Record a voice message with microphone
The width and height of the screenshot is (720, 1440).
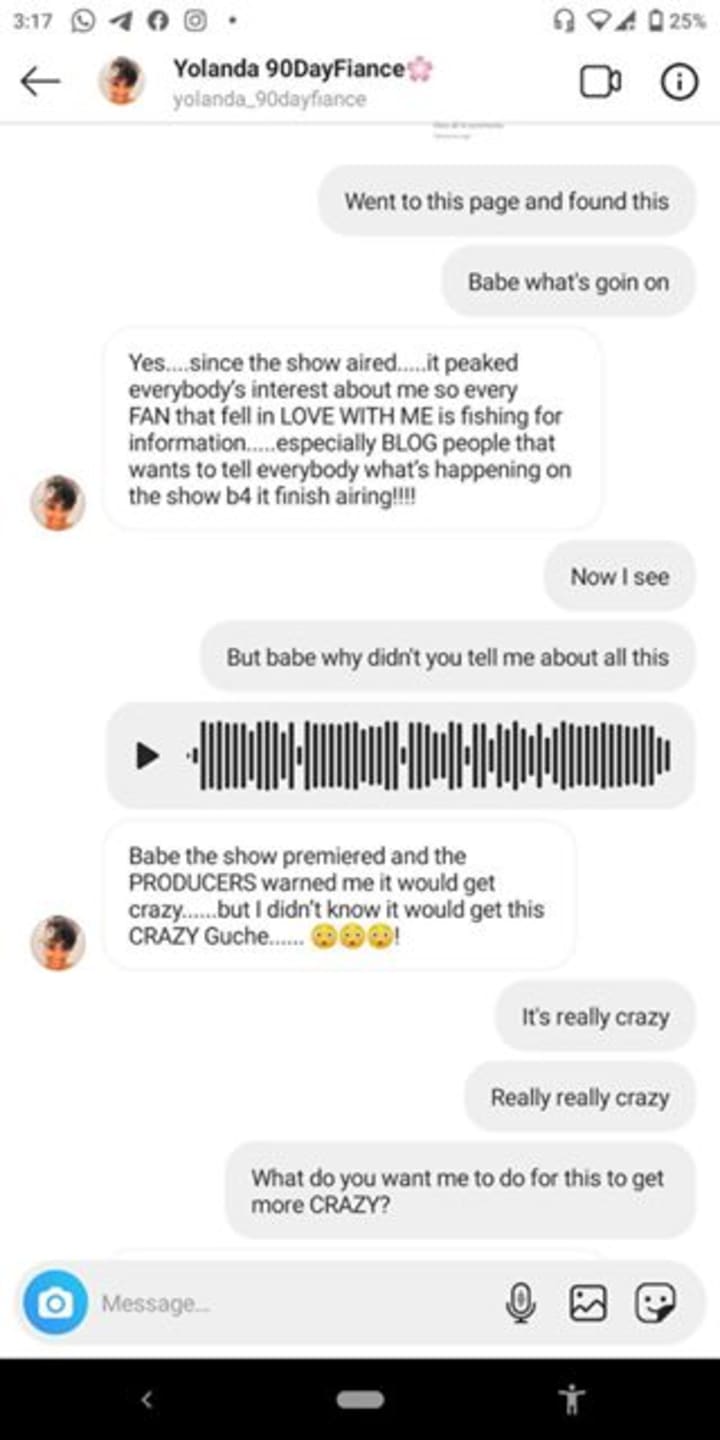pyautogui.click(x=520, y=1303)
